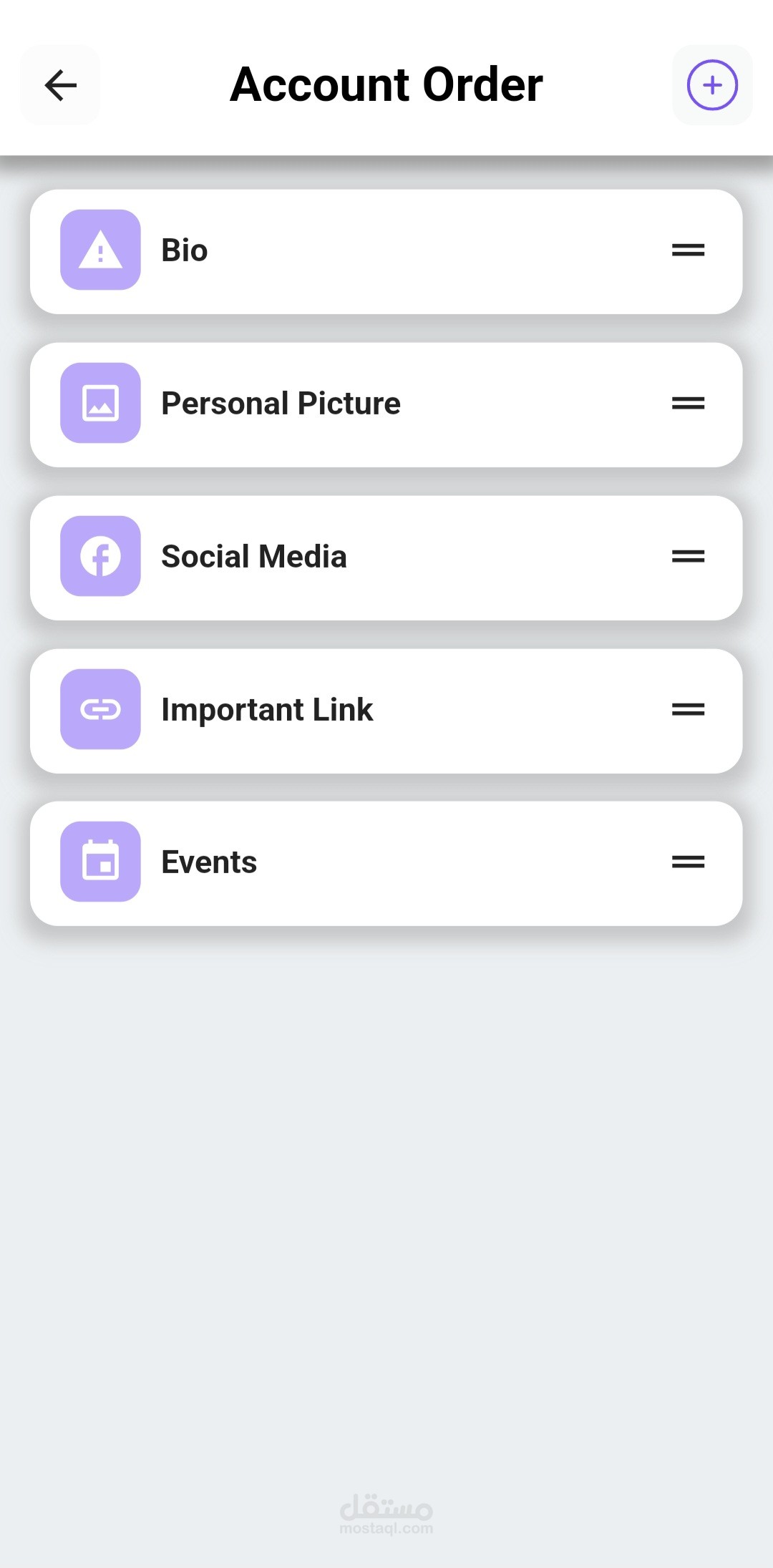Tap the reorder handle on Bio
This screenshot has height=1568, width=773.
(x=688, y=250)
